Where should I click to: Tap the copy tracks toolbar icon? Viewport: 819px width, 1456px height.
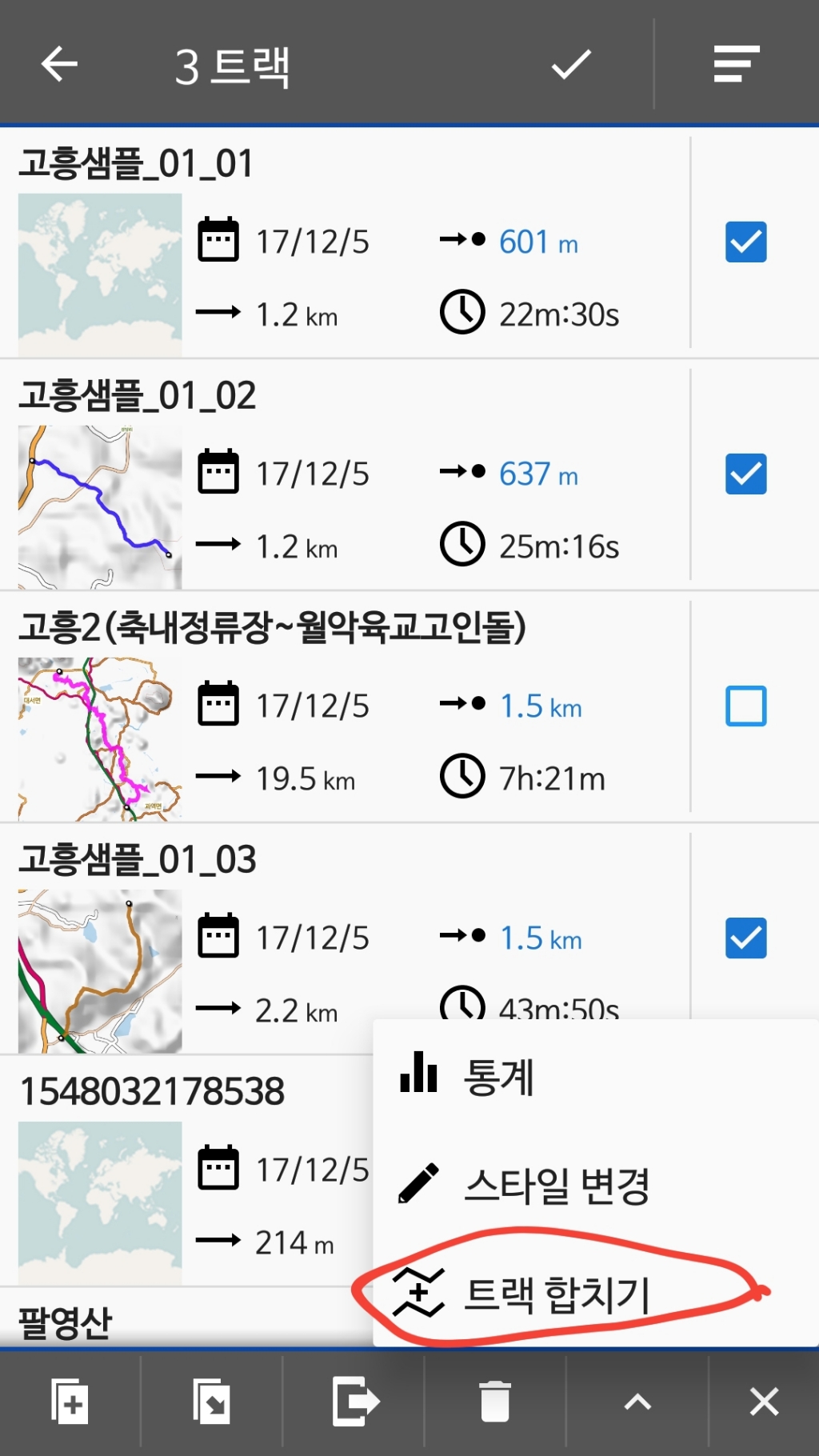[70, 1402]
